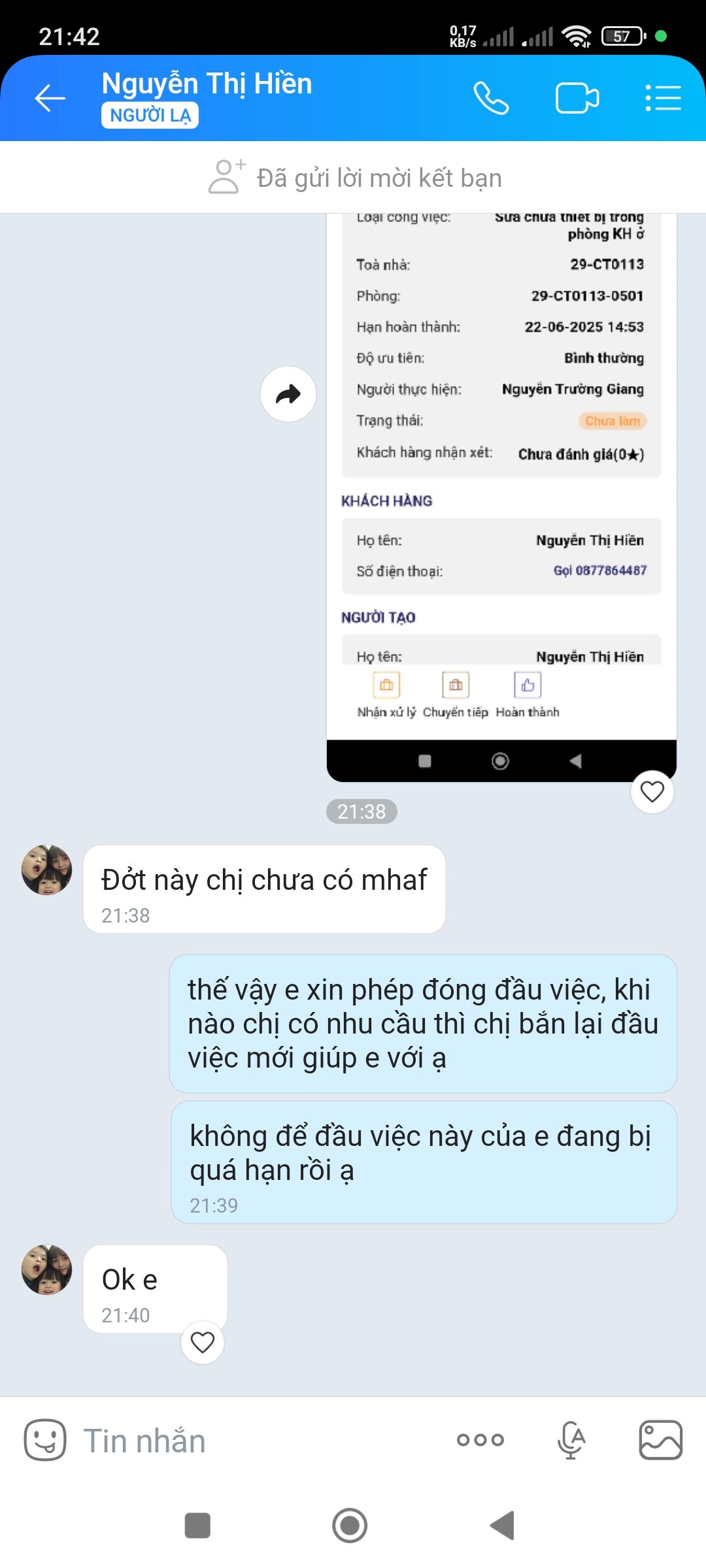Tap the system home button
Image resolution: width=706 pixels, height=1568 pixels.
(350, 1526)
